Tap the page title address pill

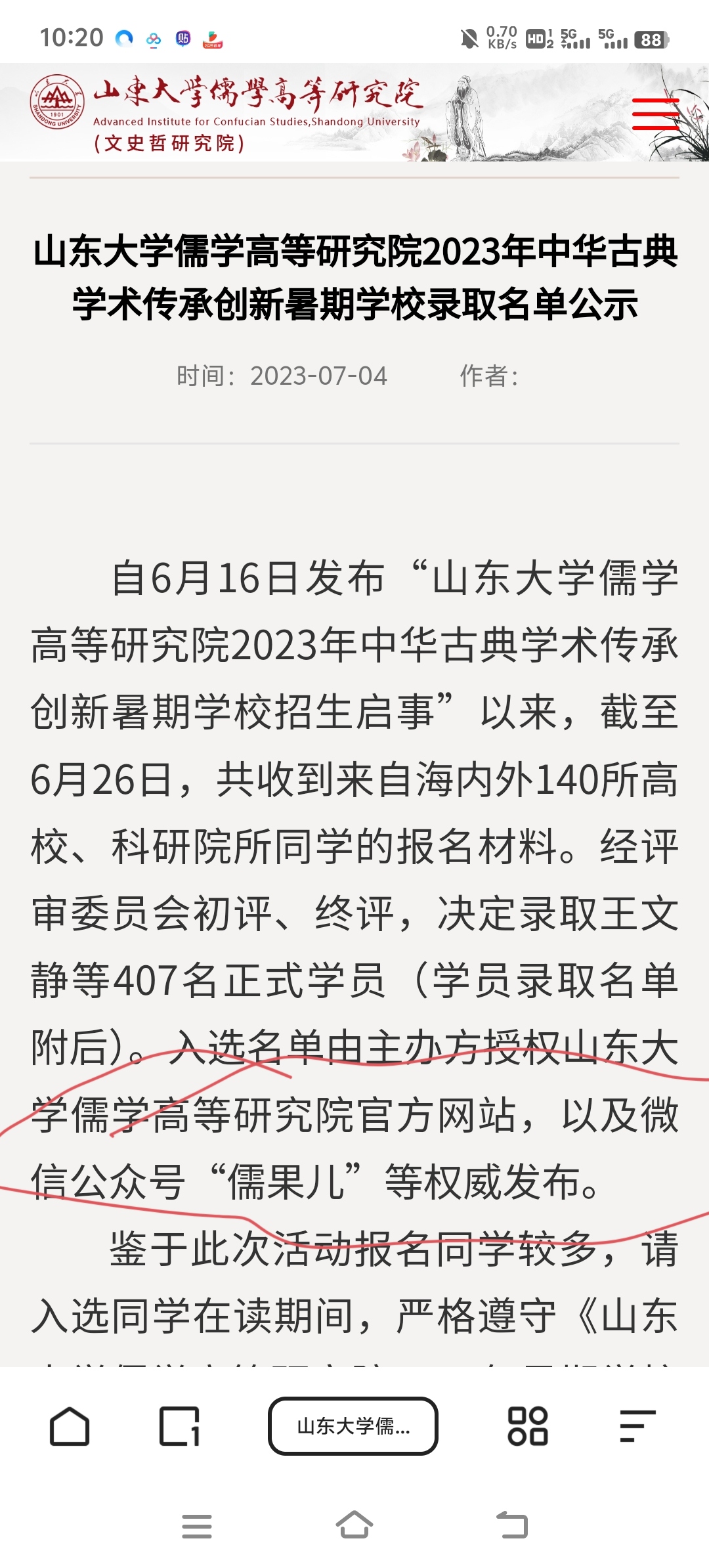pyautogui.click(x=353, y=1426)
